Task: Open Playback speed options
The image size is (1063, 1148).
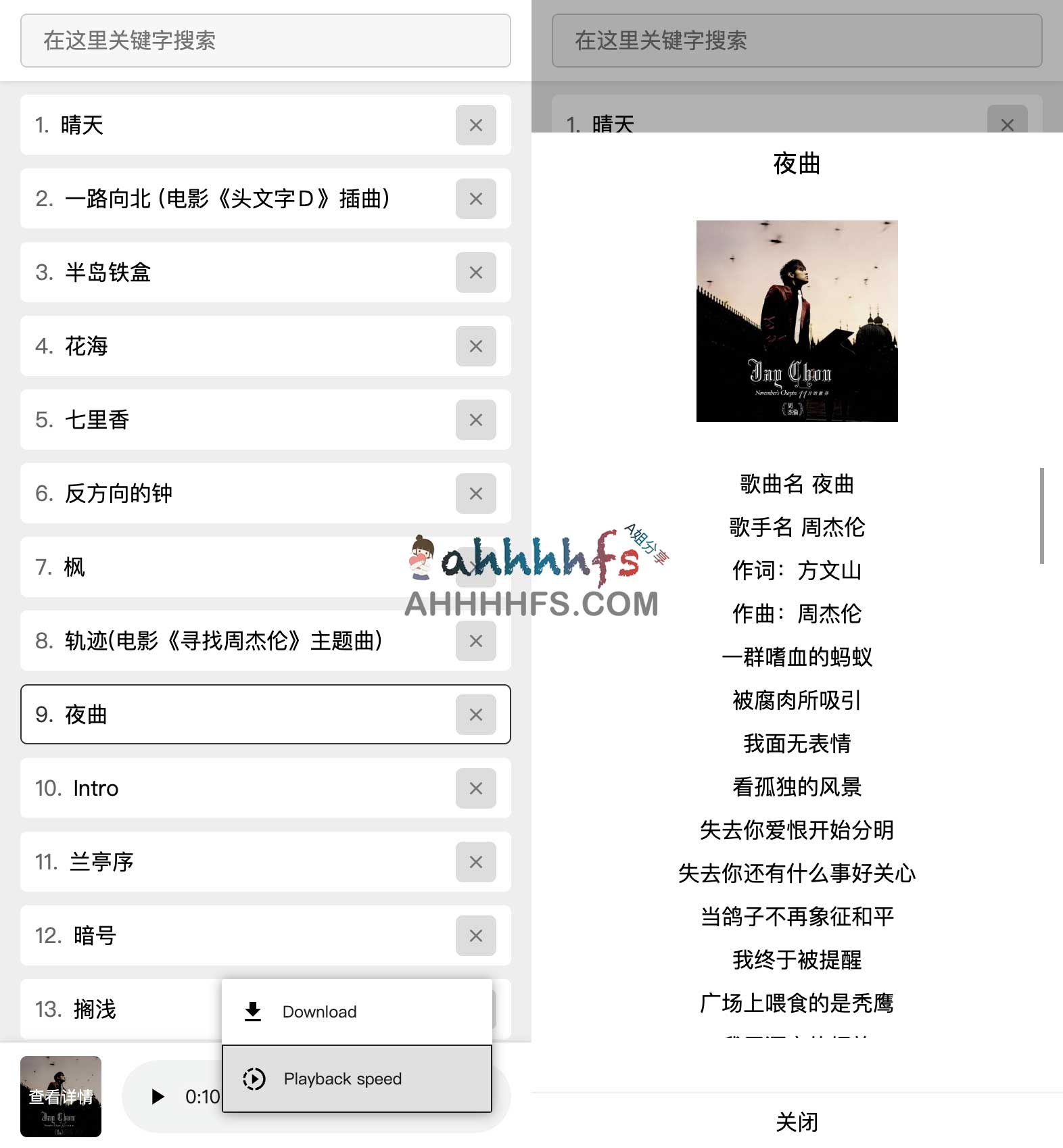Action: (x=342, y=1078)
